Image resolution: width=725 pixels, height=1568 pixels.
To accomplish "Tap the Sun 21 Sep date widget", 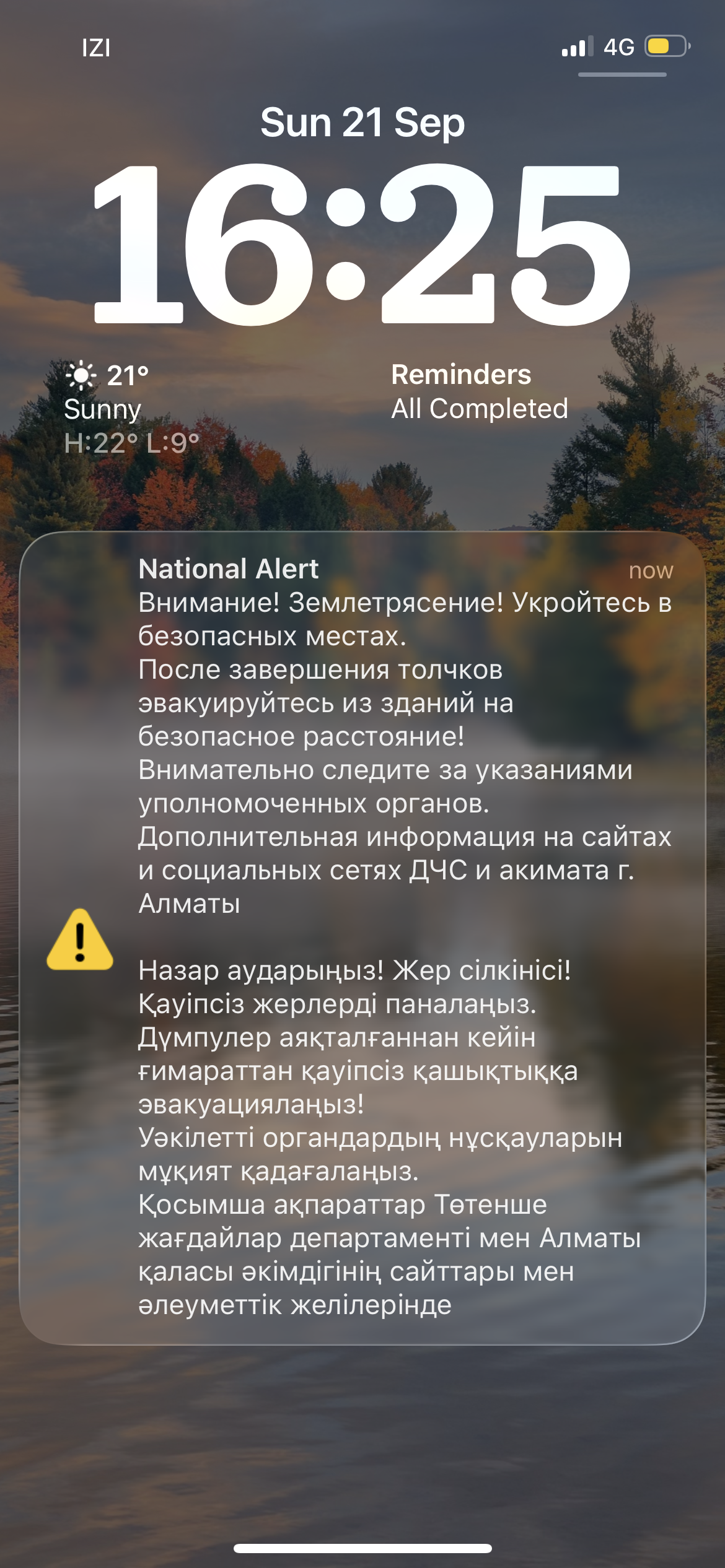I will point(362,123).
